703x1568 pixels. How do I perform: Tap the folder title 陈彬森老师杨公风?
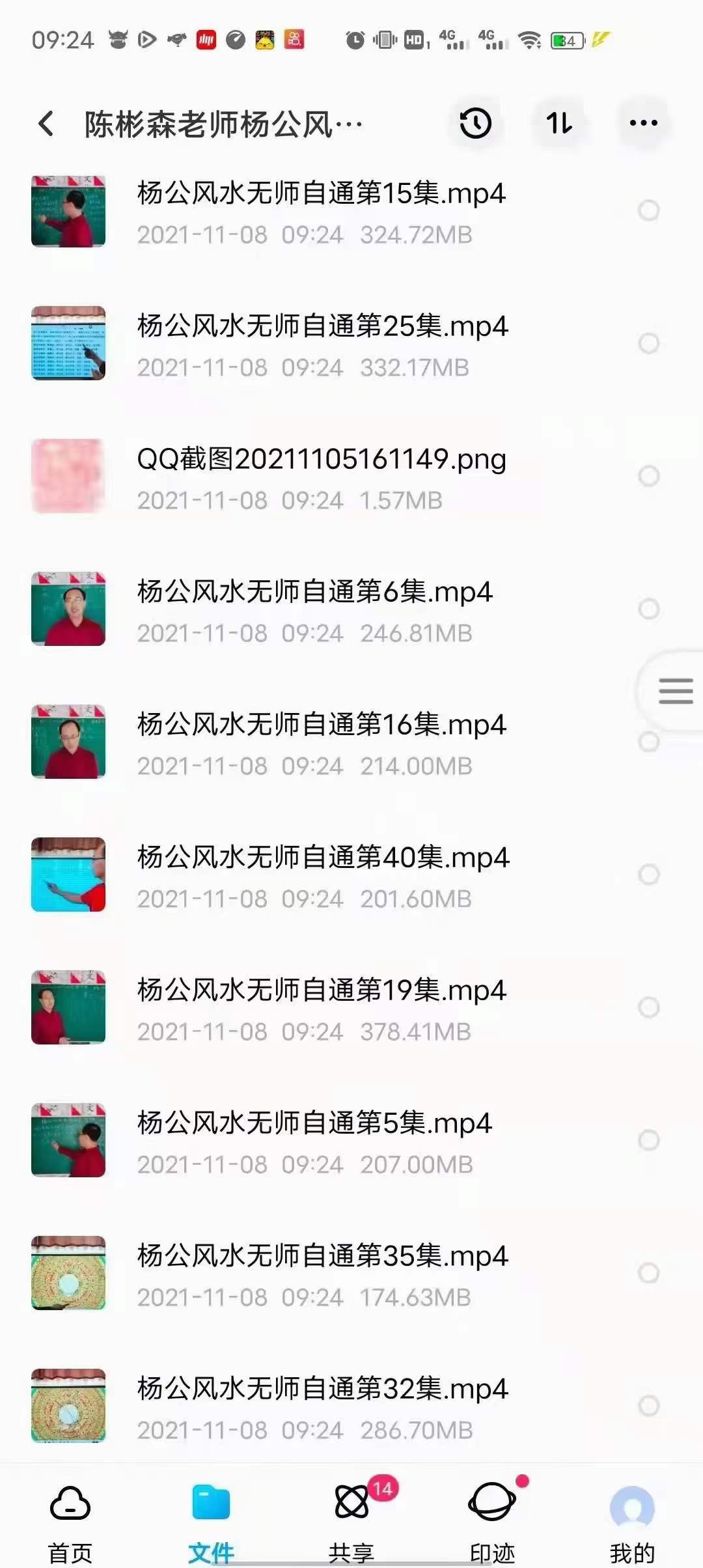tap(221, 122)
